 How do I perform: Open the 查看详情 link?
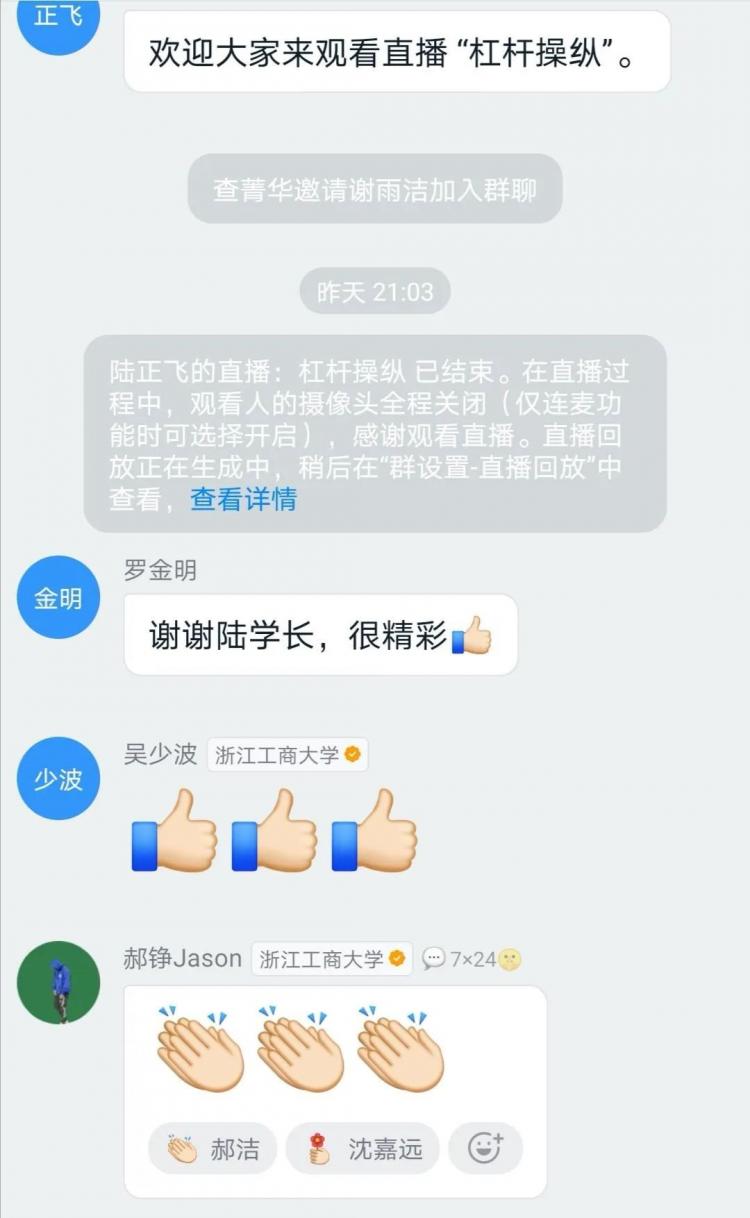pos(243,498)
